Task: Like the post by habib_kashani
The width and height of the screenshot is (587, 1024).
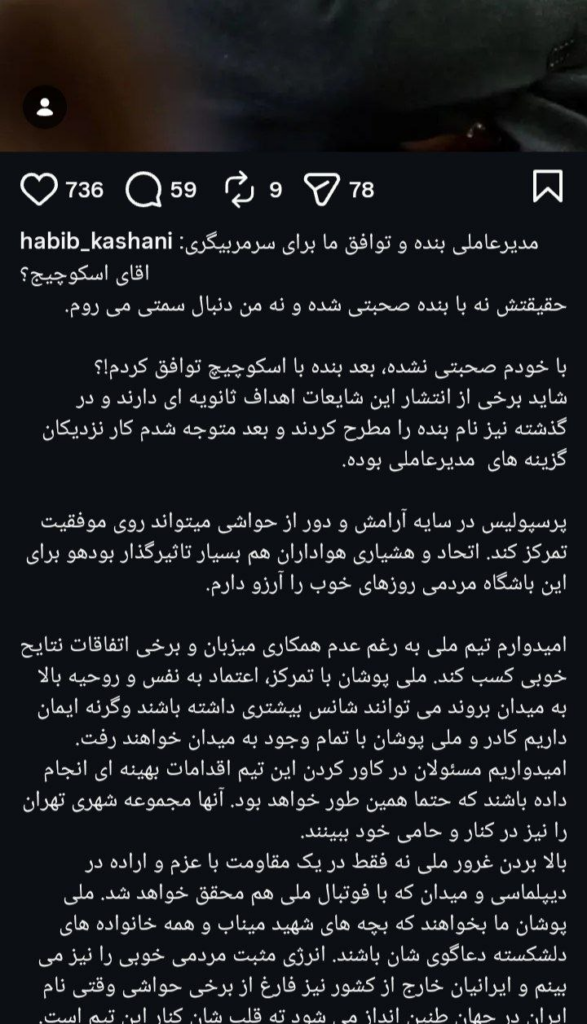Action: [x=39, y=189]
